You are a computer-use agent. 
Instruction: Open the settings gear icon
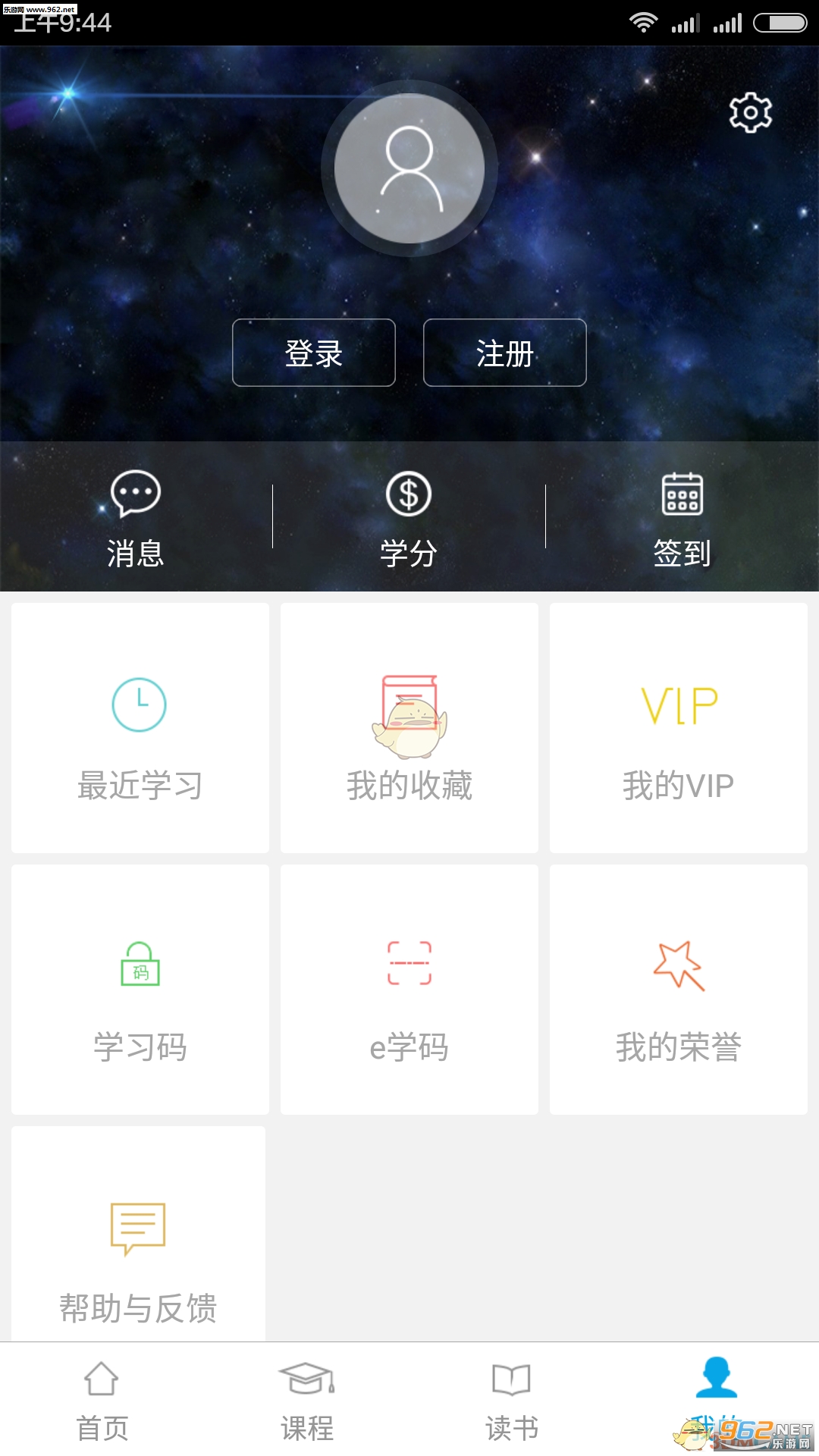click(x=750, y=113)
